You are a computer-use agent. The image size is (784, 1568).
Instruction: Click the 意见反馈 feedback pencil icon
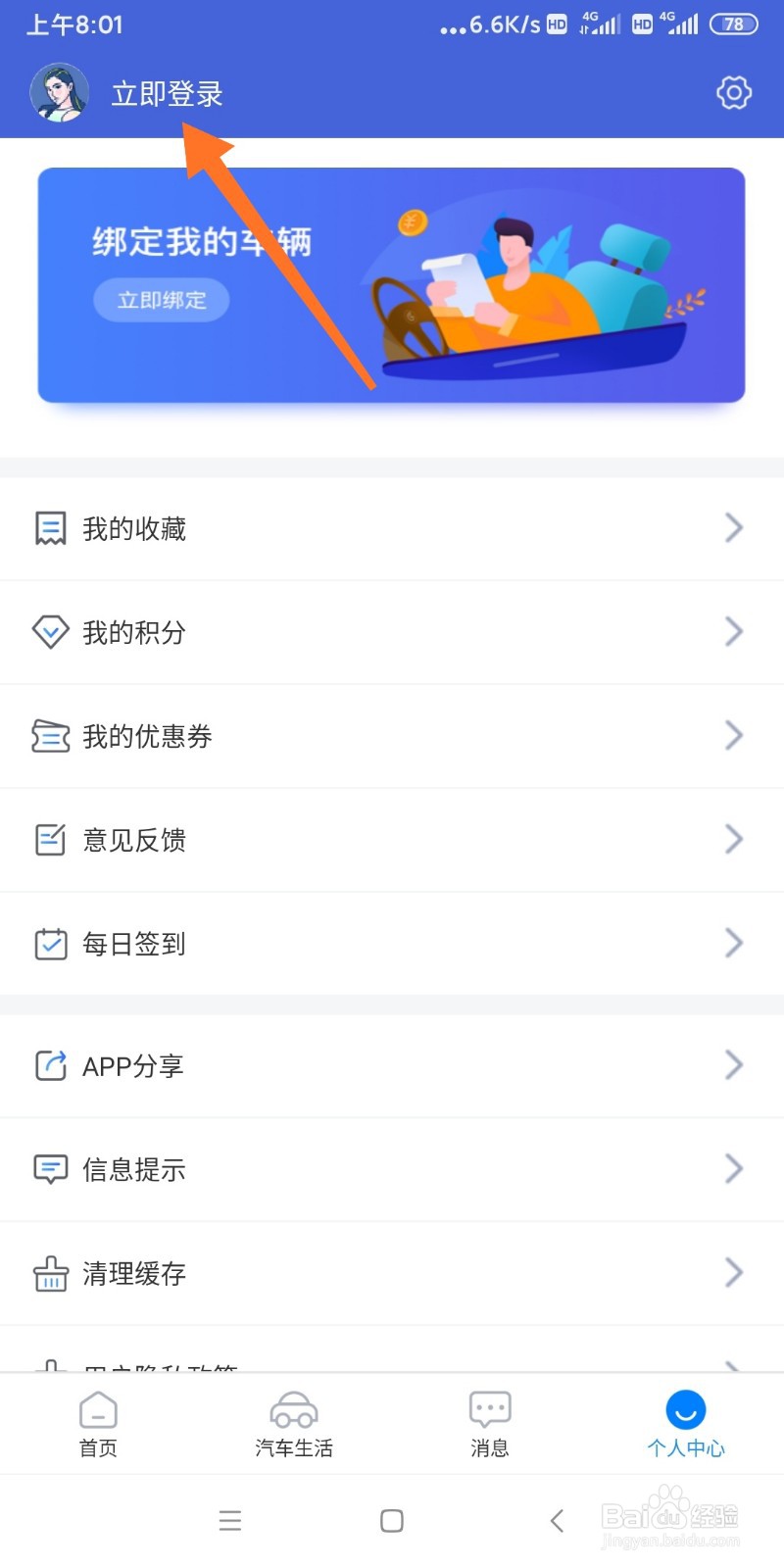pyautogui.click(x=50, y=840)
